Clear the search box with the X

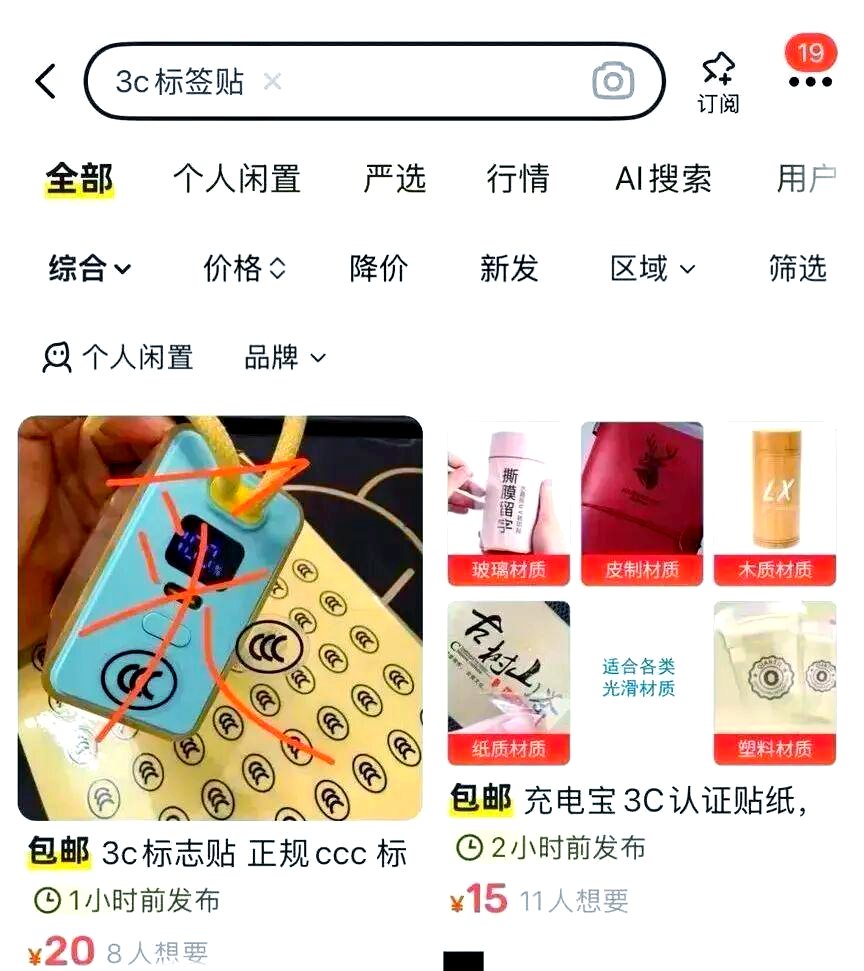tap(271, 82)
